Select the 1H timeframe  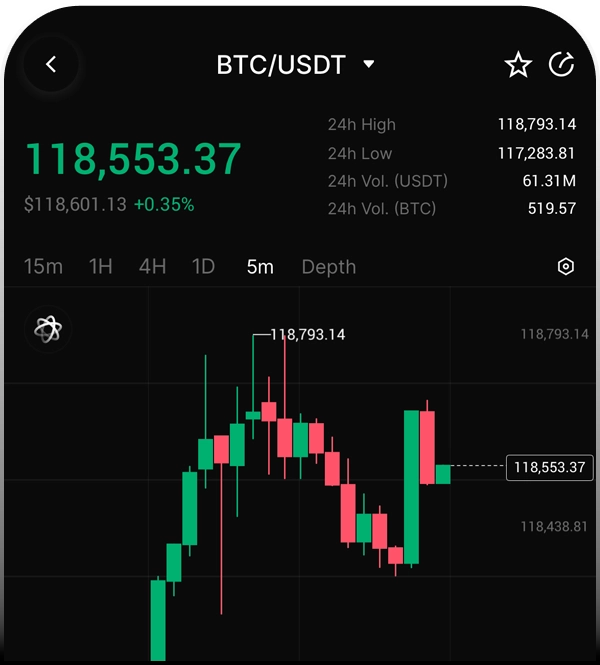(100, 267)
